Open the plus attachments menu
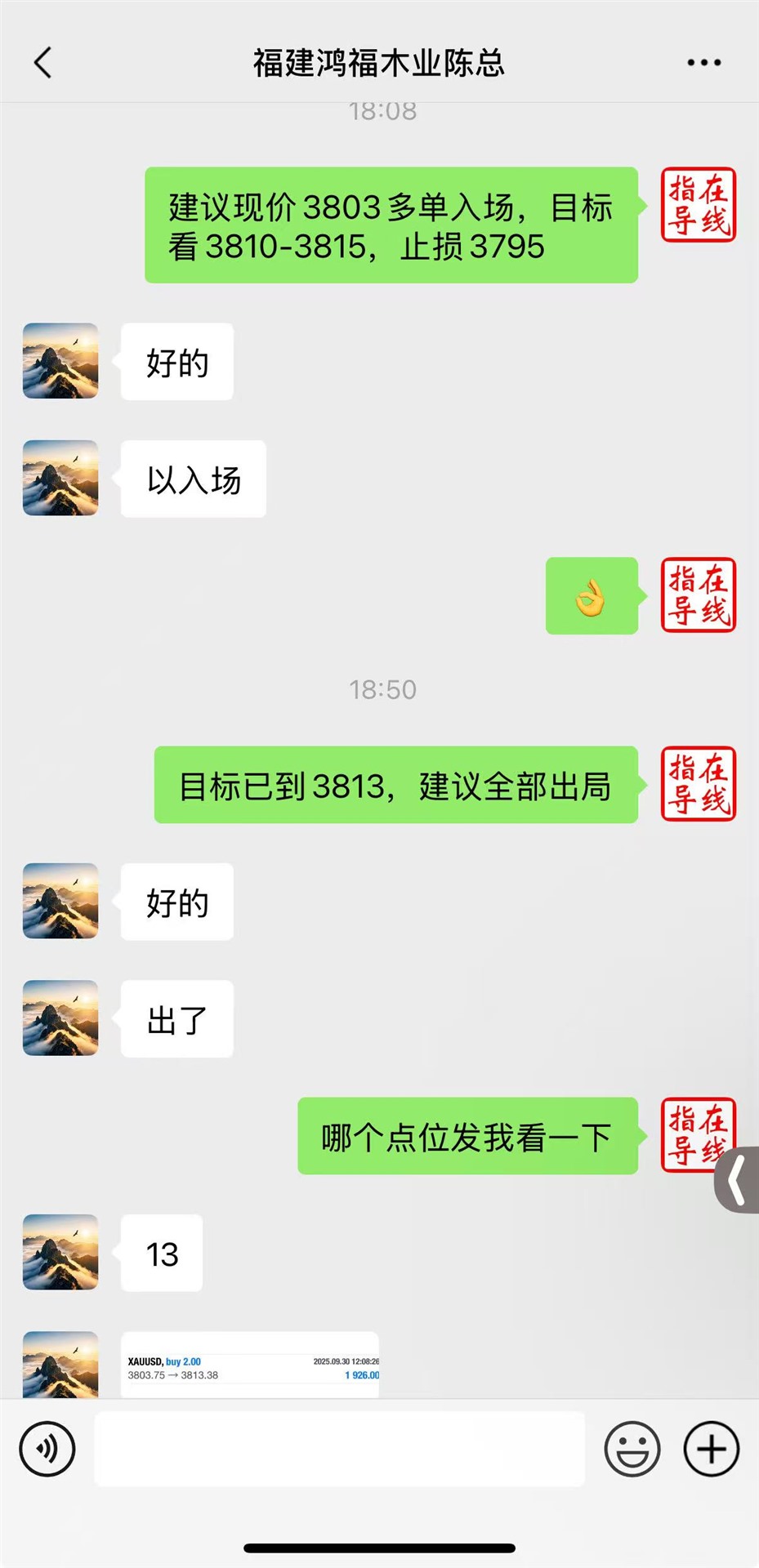This screenshot has width=759, height=1568. 711,1449
